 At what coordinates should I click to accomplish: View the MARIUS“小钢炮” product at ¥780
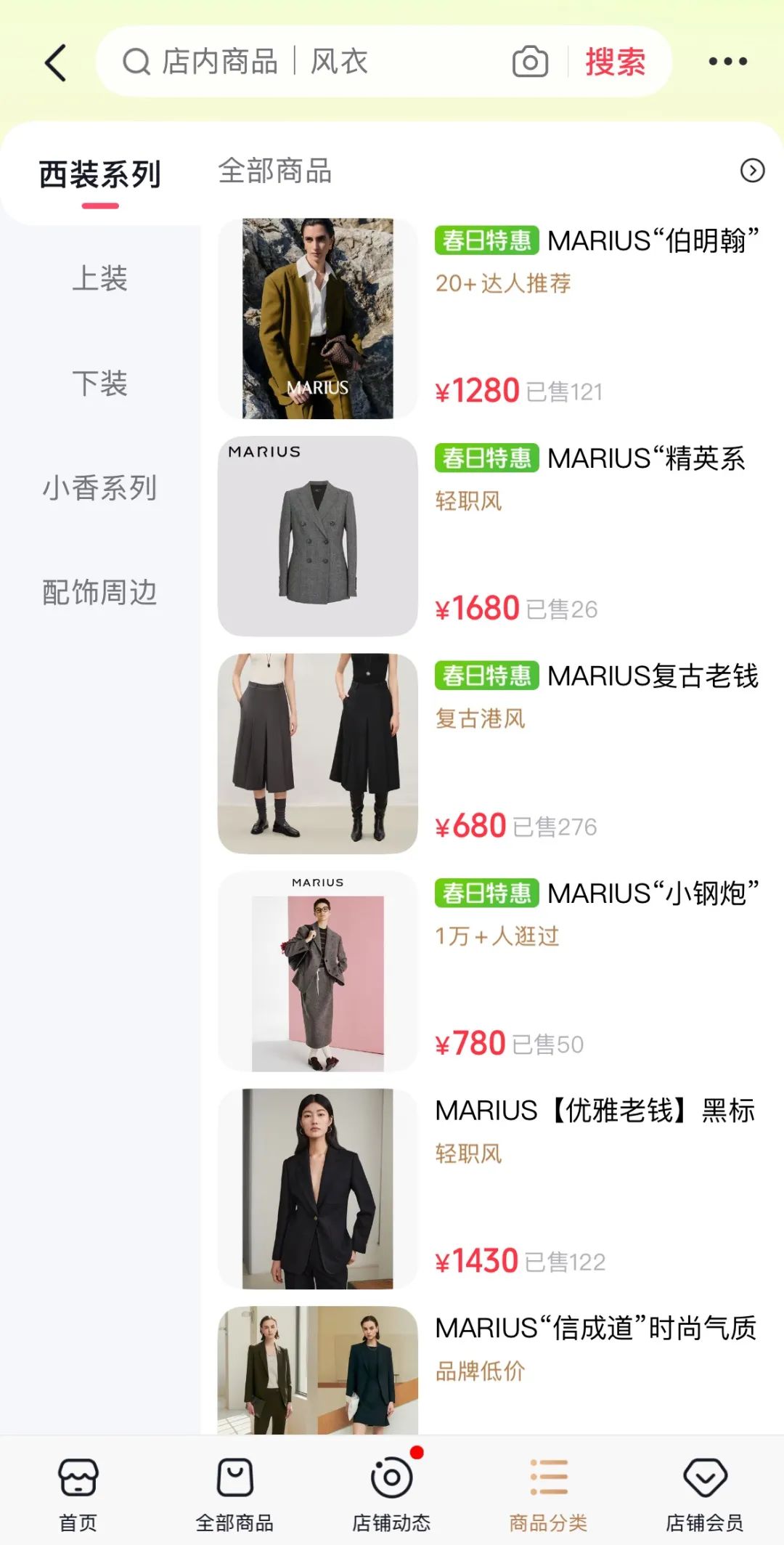595,893
